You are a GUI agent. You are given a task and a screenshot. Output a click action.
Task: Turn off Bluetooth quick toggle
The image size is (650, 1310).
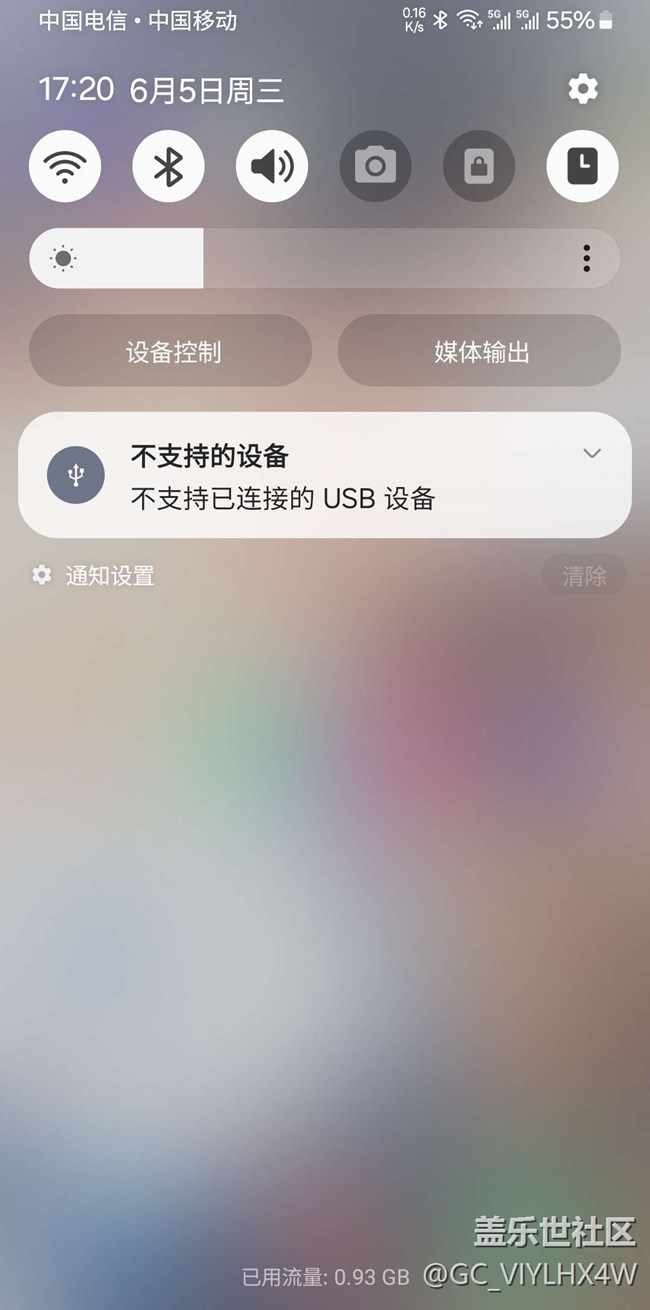(168, 166)
